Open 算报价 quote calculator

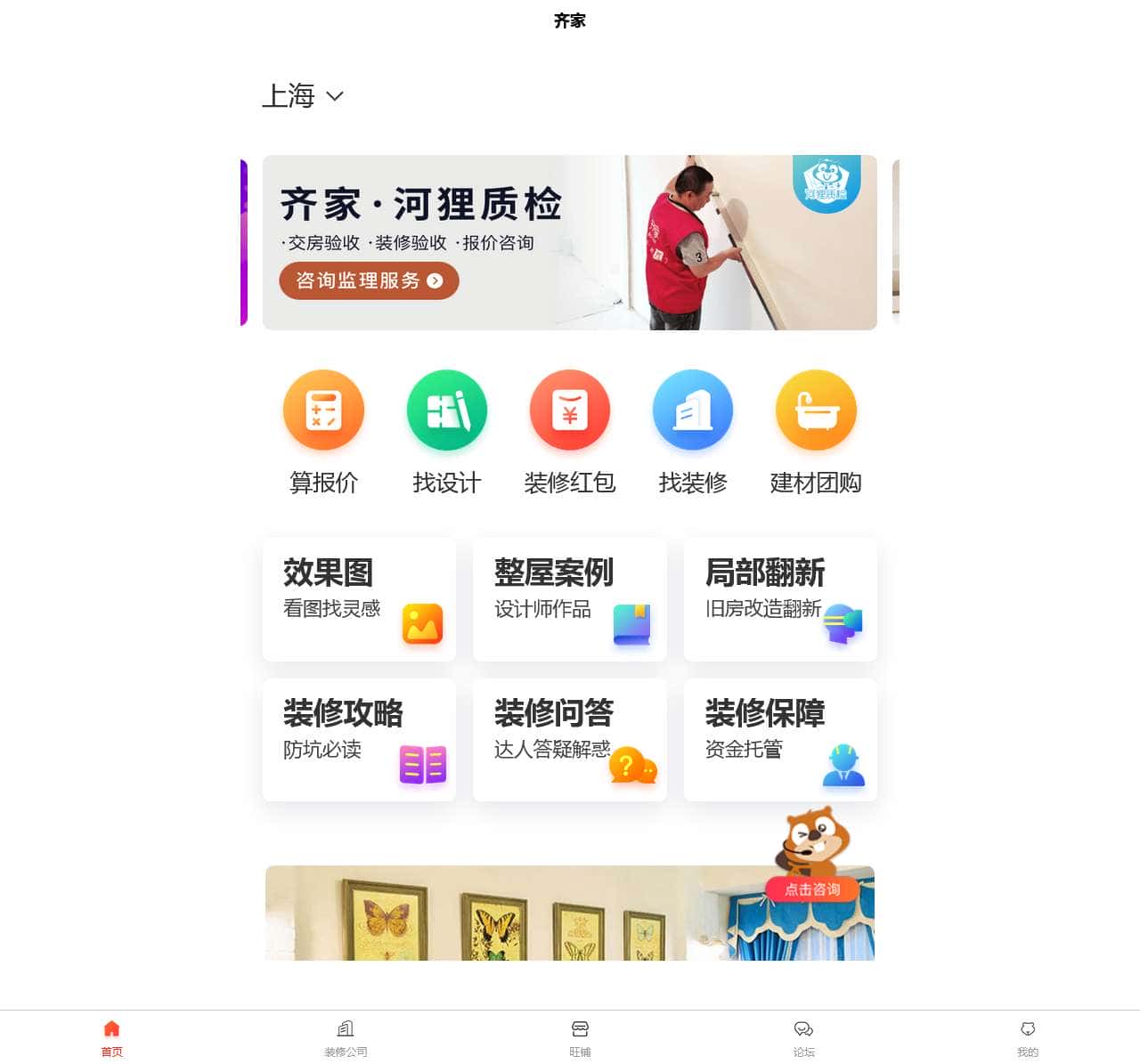(x=323, y=410)
